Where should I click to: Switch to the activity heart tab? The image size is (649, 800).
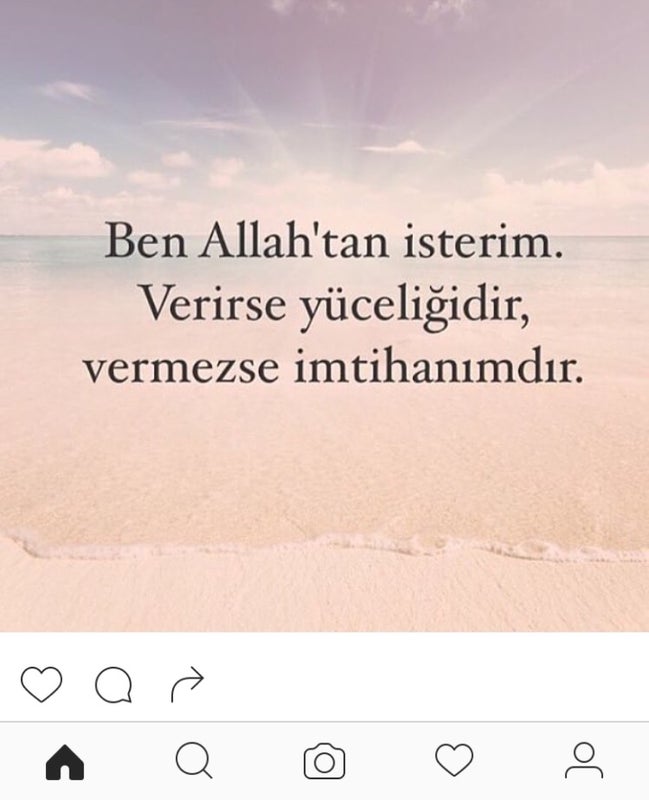(x=454, y=761)
